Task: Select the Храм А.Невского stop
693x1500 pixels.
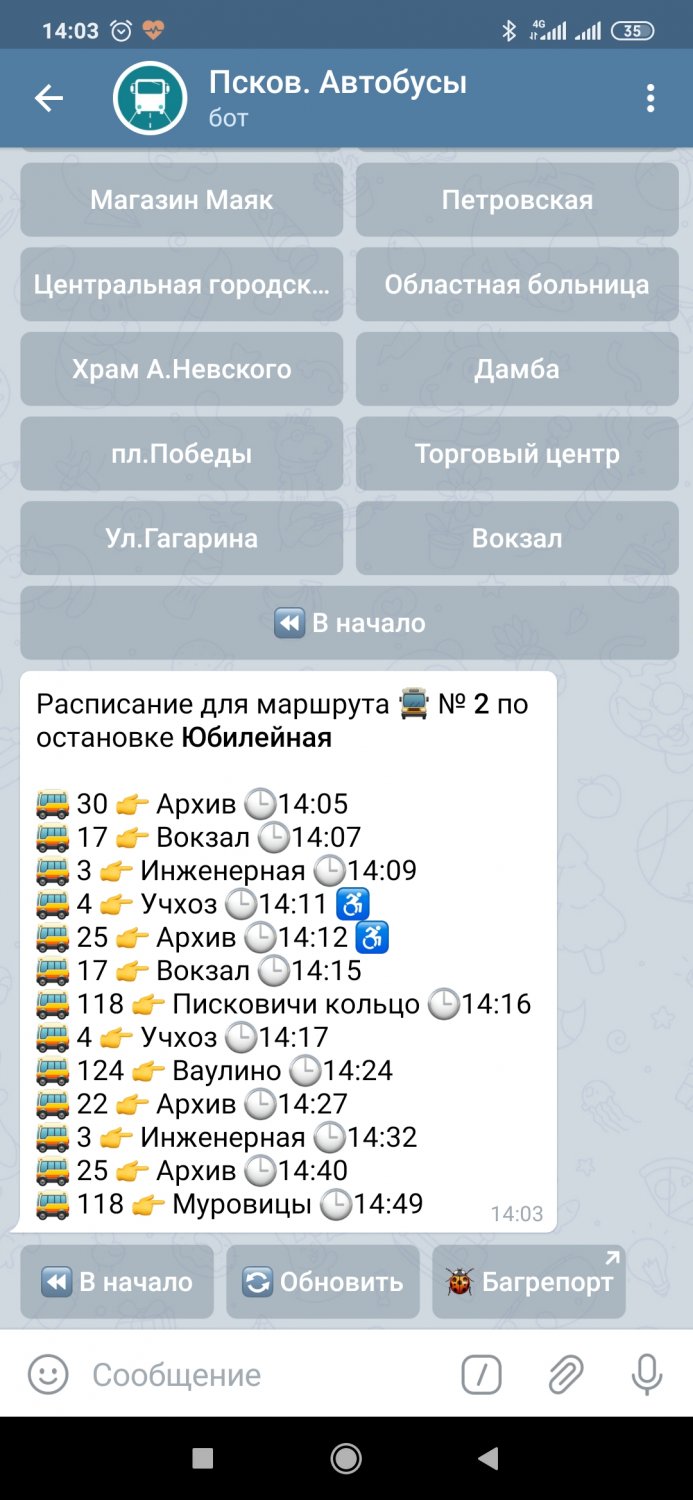Action: pos(182,369)
